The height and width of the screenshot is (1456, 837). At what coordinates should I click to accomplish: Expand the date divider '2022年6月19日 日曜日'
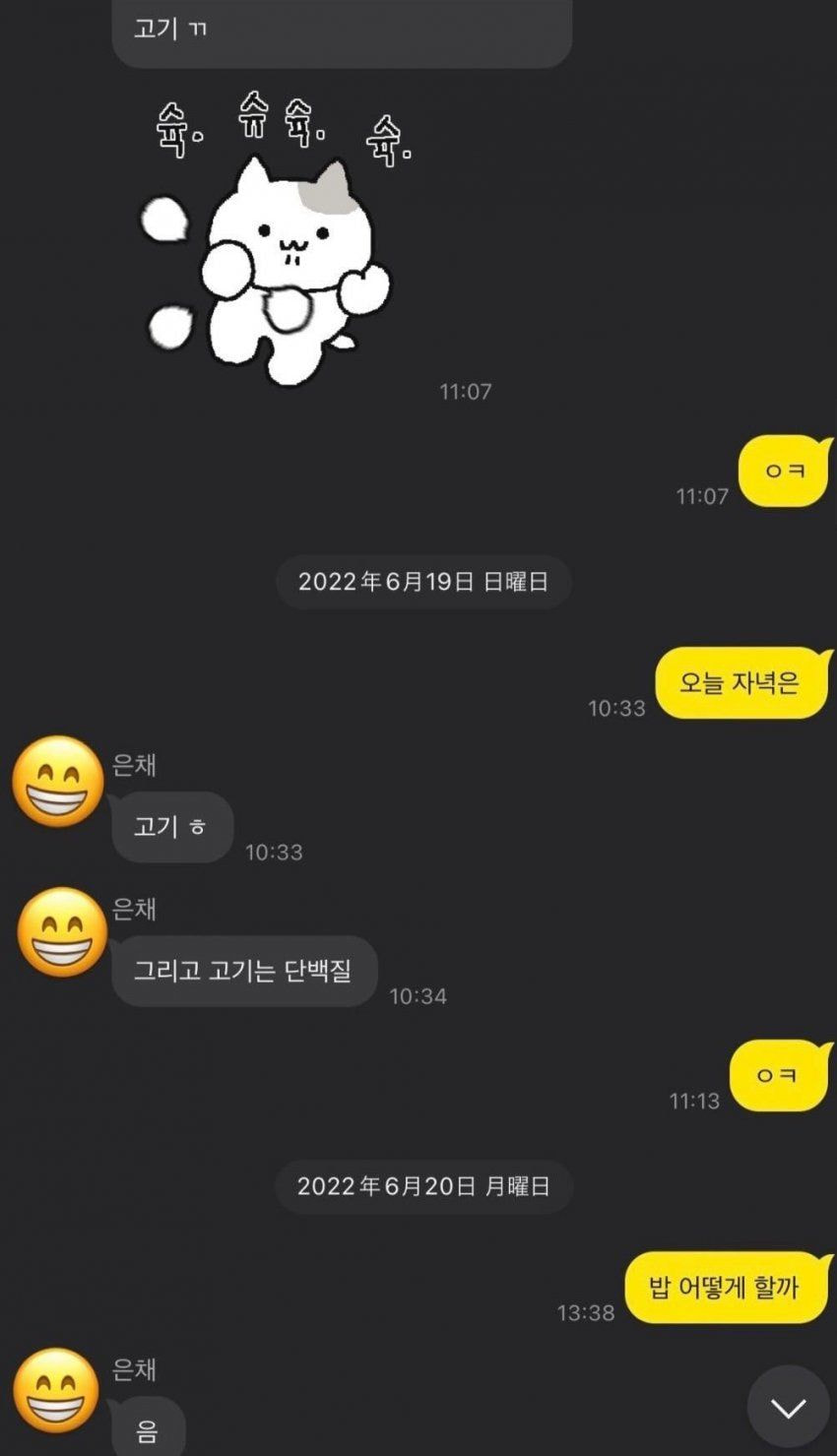(422, 582)
